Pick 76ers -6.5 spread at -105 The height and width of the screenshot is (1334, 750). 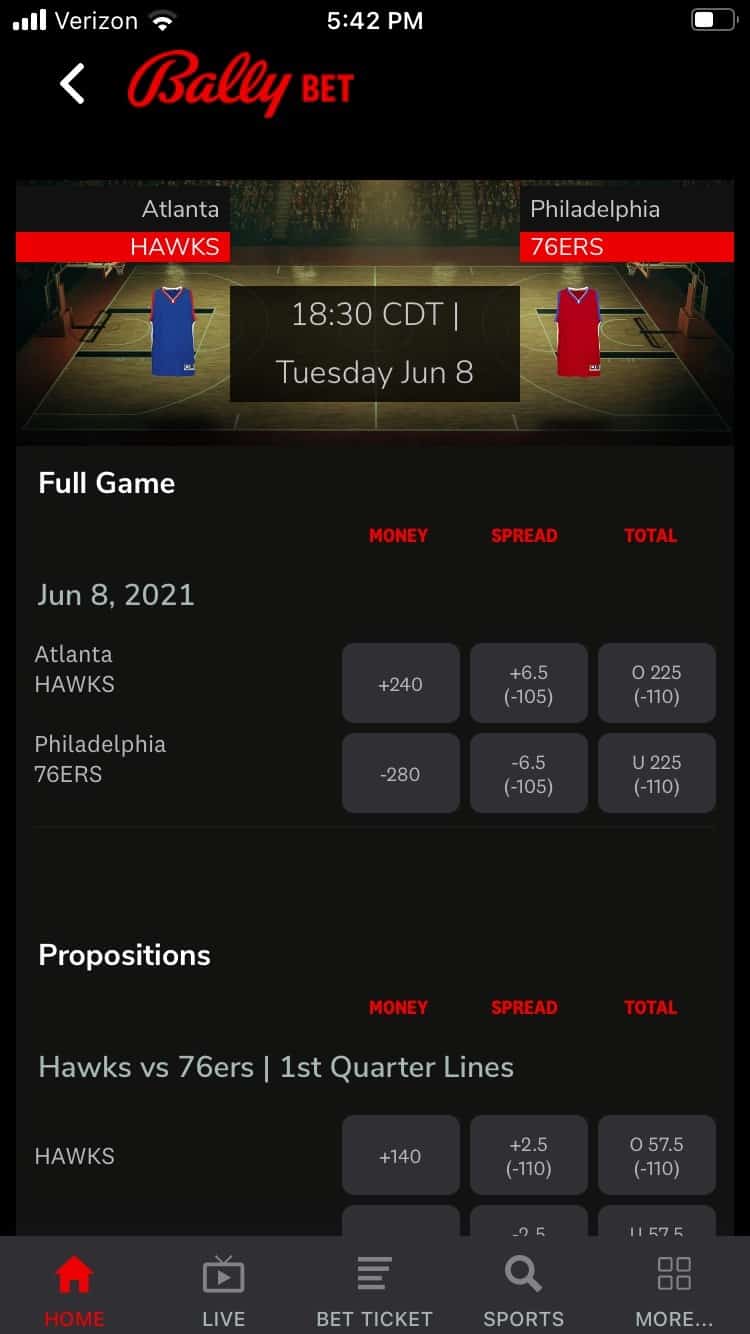(529, 773)
